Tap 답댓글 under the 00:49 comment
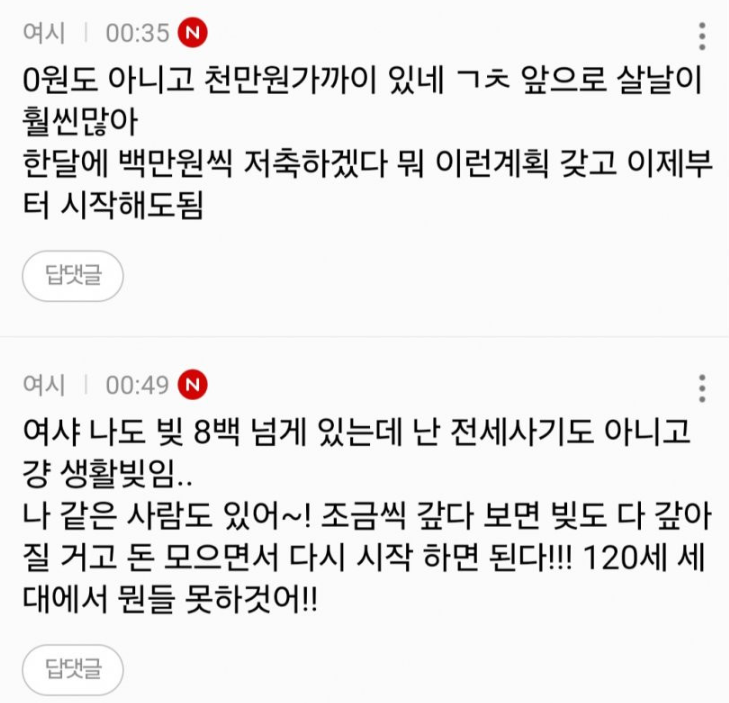The width and height of the screenshot is (729, 703). [x=72, y=670]
